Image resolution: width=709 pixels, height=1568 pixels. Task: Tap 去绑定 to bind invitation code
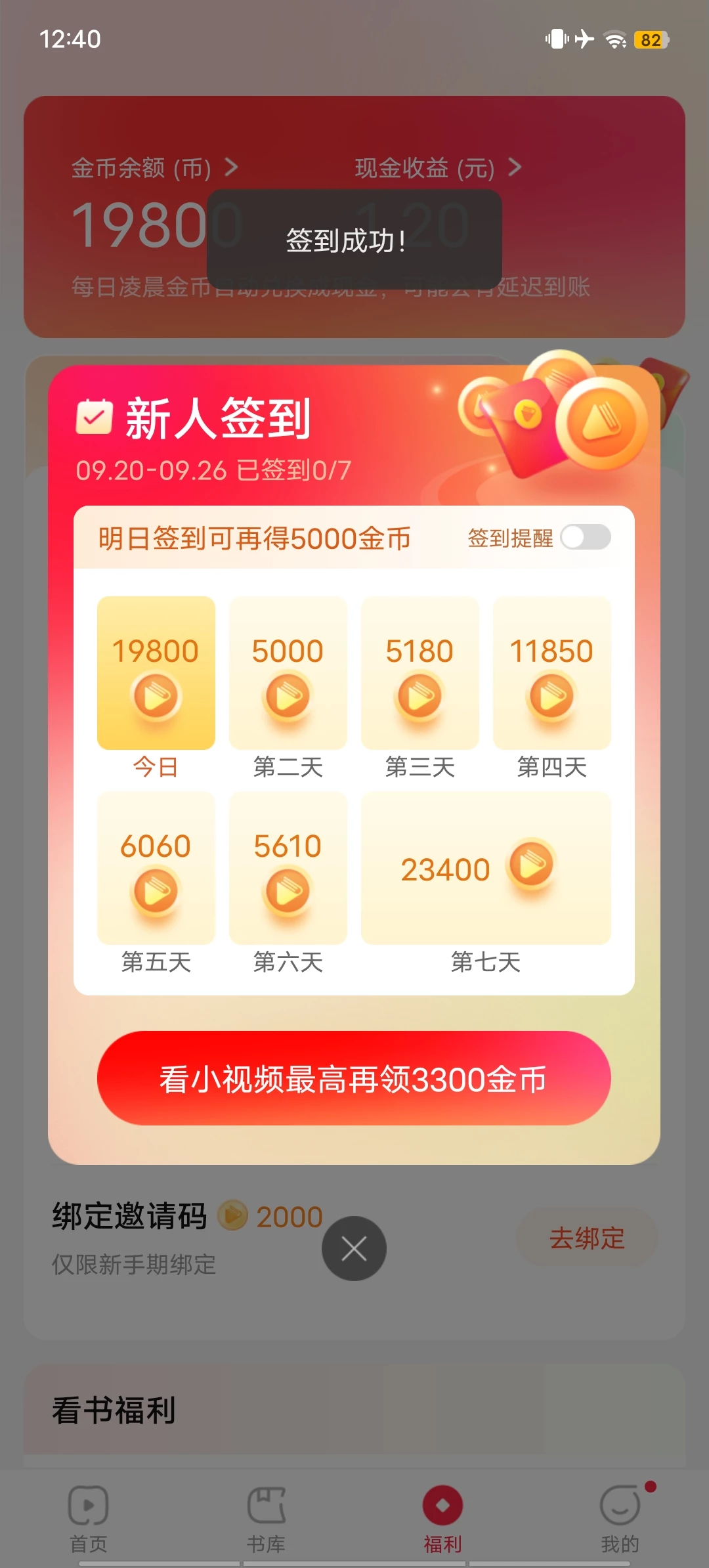pyautogui.click(x=587, y=1238)
